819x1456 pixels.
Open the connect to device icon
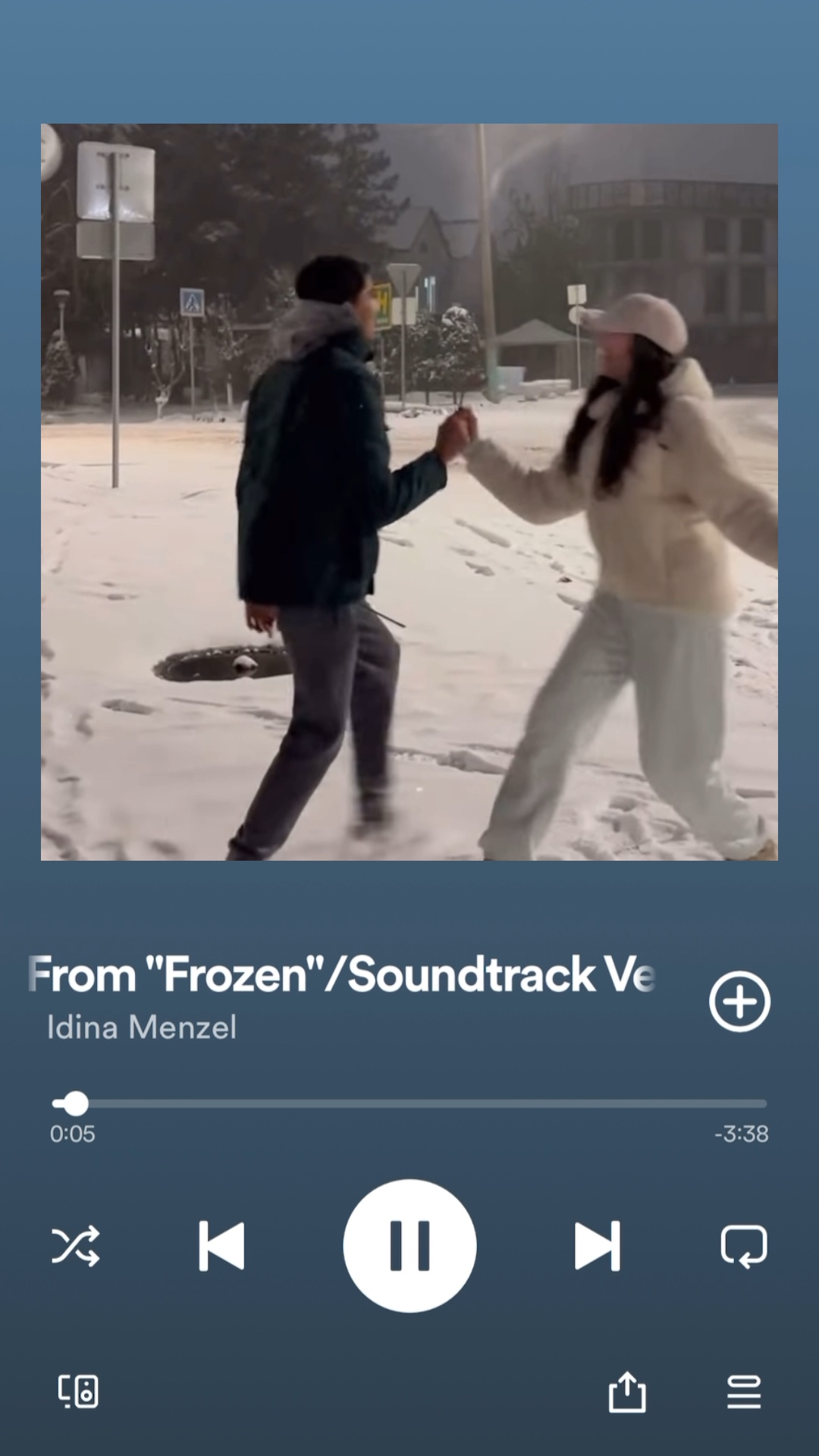point(78,1392)
